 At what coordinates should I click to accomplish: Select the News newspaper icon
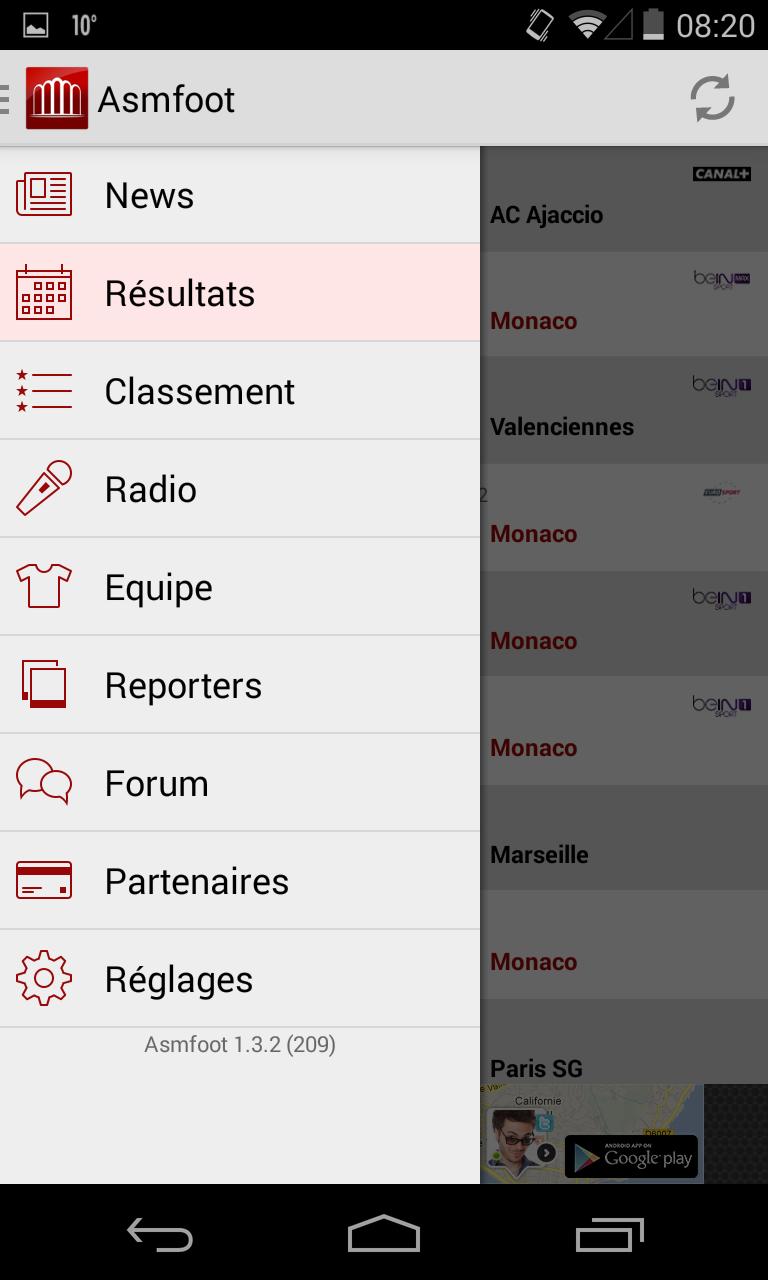[x=44, y=195]
